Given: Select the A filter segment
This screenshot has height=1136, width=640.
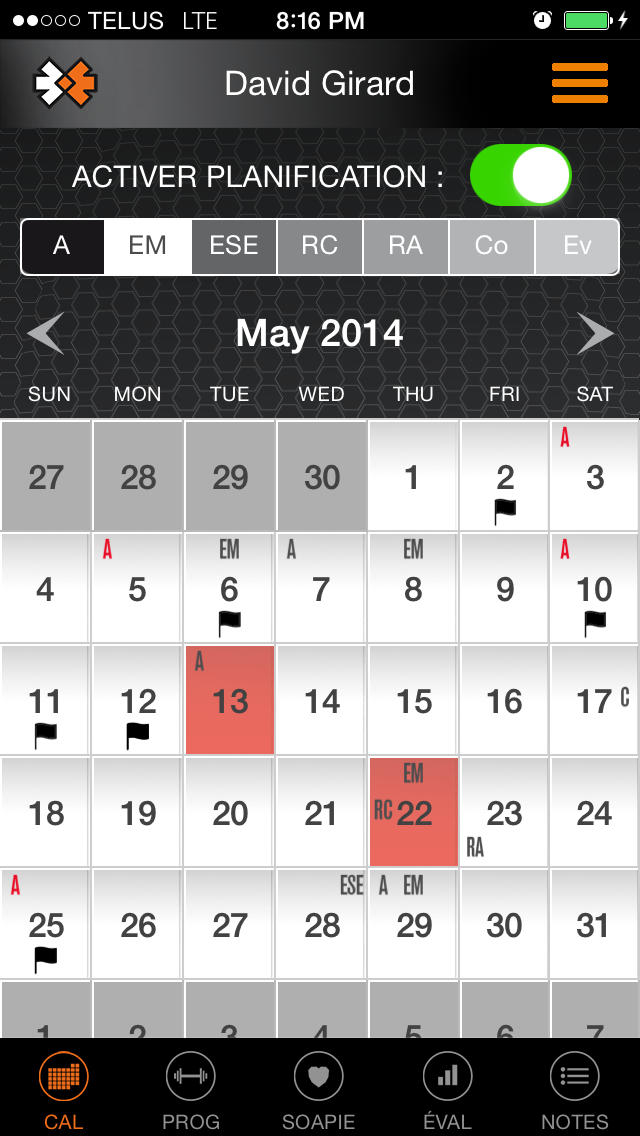Looking at the screenshot, I should click(x=62, y=246).
